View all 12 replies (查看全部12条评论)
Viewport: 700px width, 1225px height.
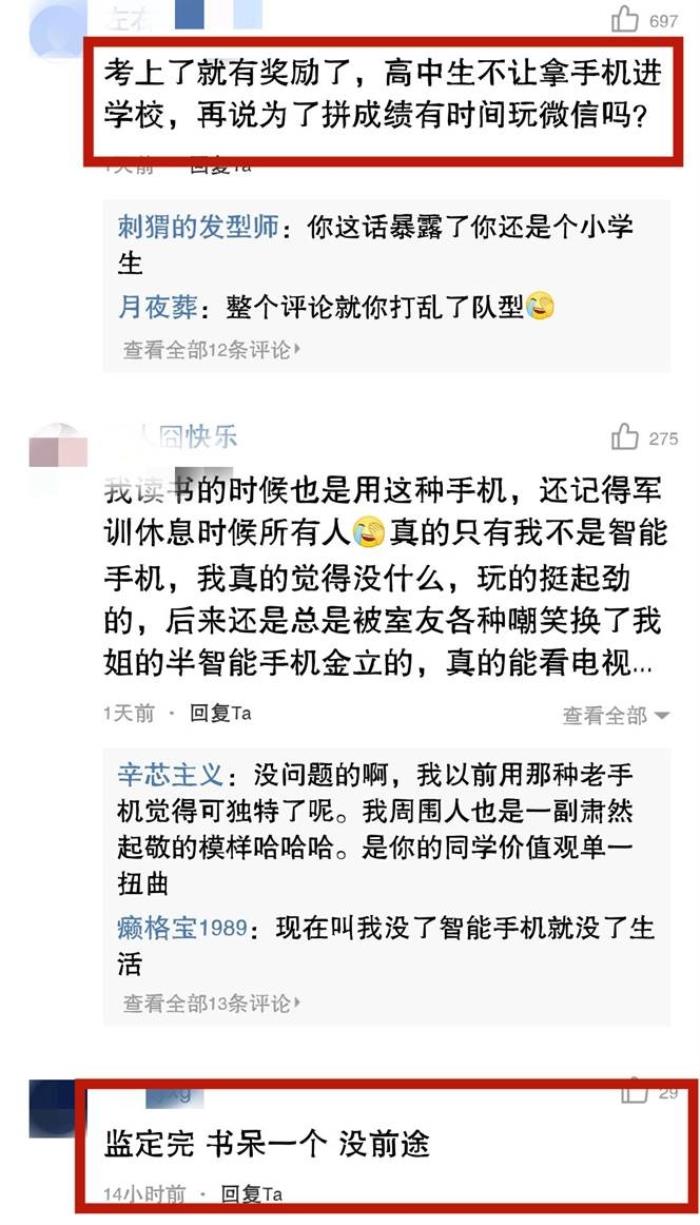pos(212,350)
